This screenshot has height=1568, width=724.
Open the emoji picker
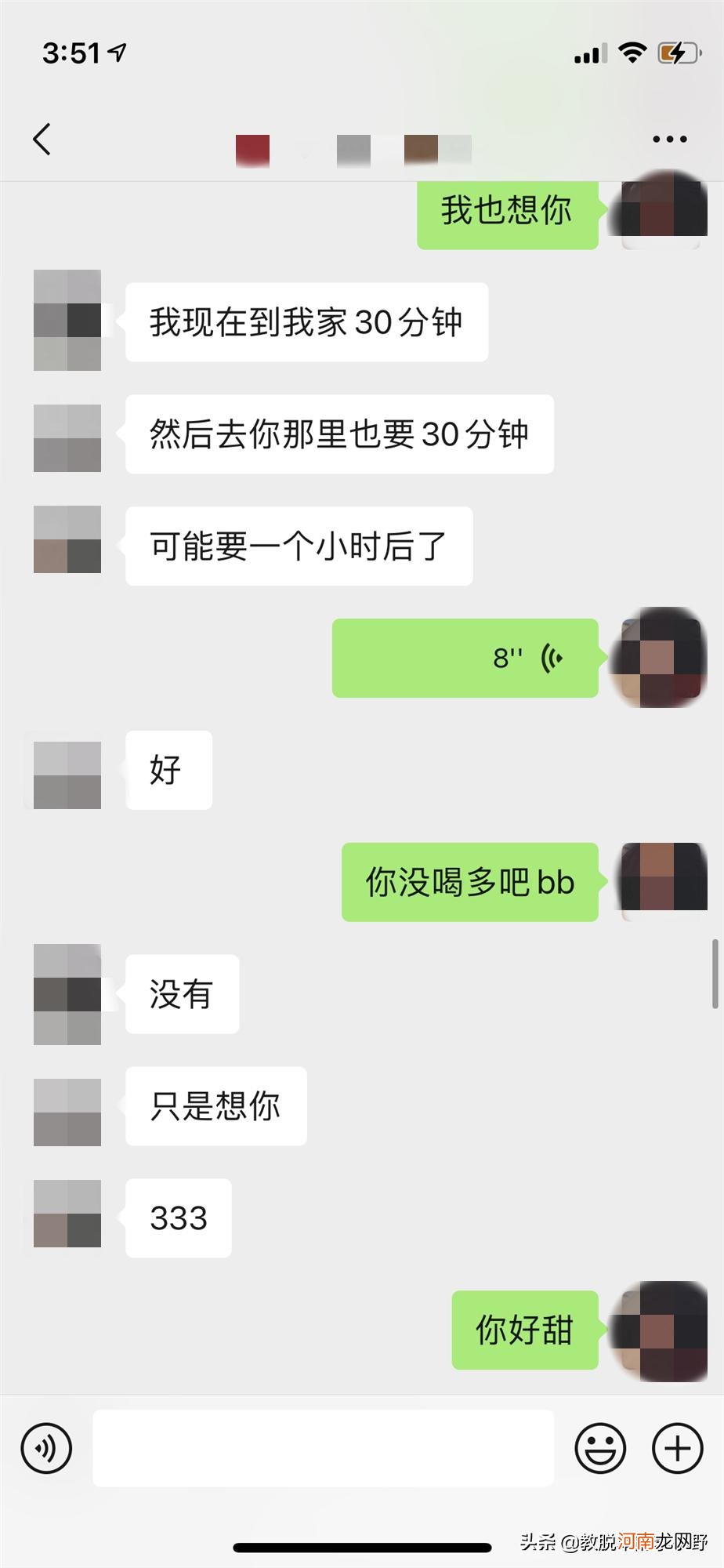coord(599,1448)
